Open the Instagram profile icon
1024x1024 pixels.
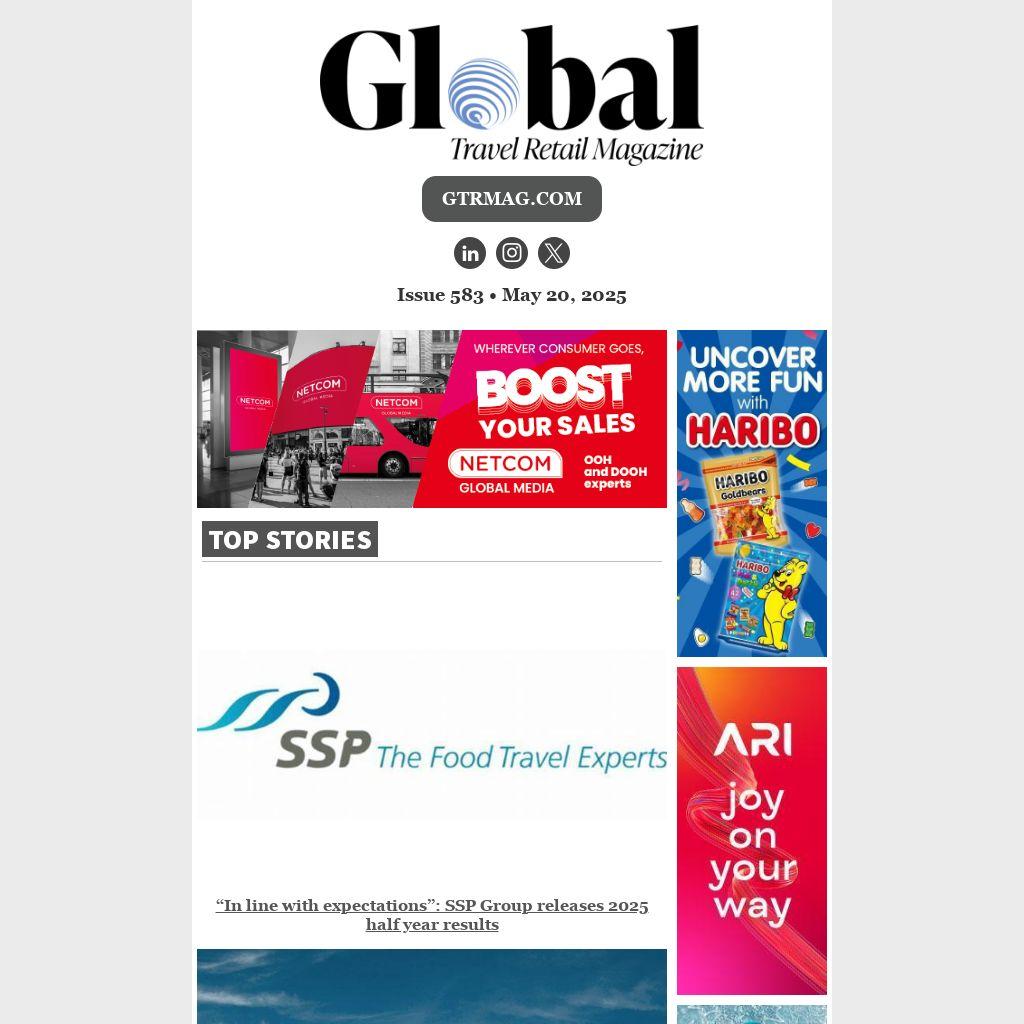(x=512, y=253)
